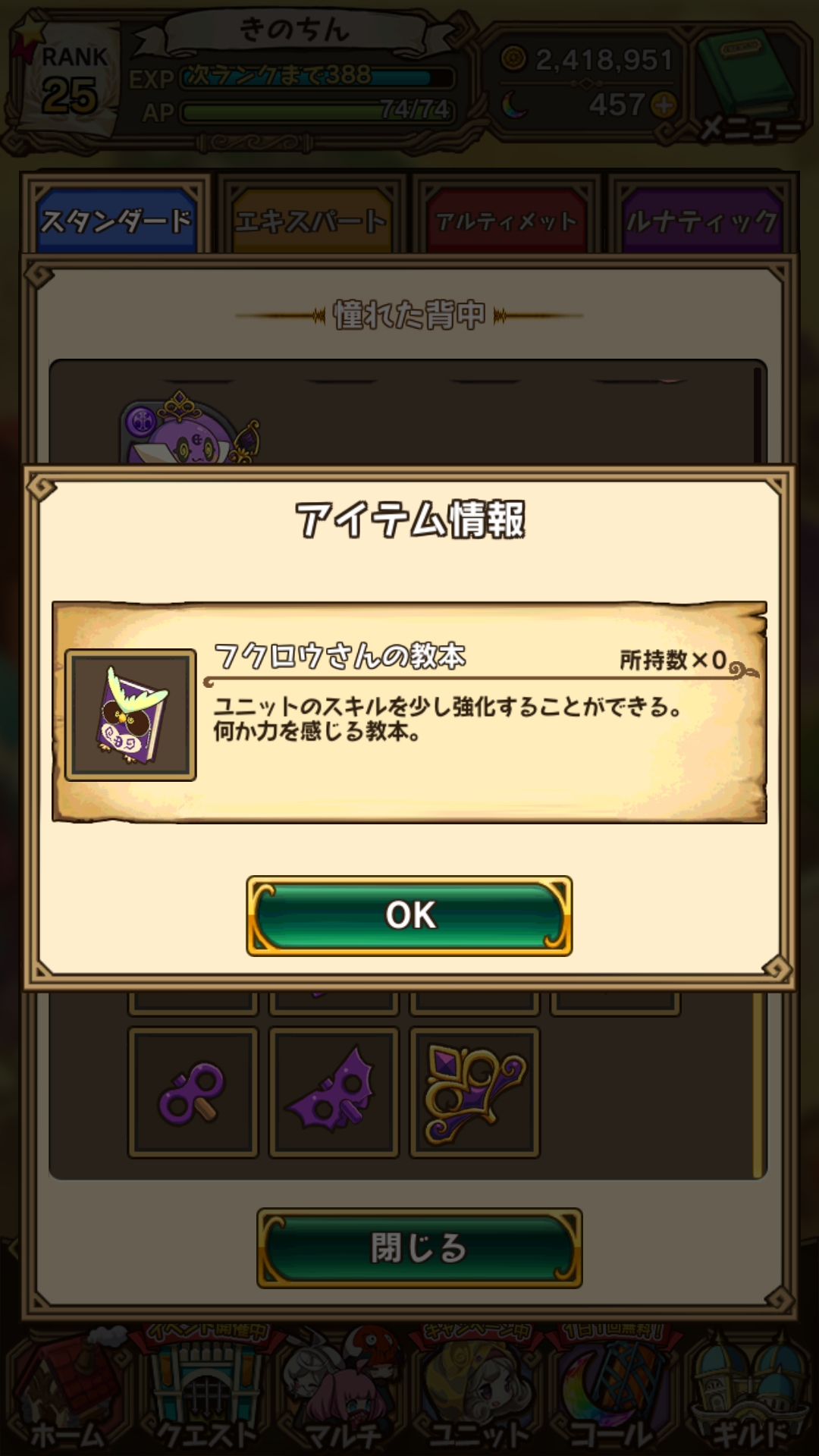Open the ユニット section

coord(478,1395)
